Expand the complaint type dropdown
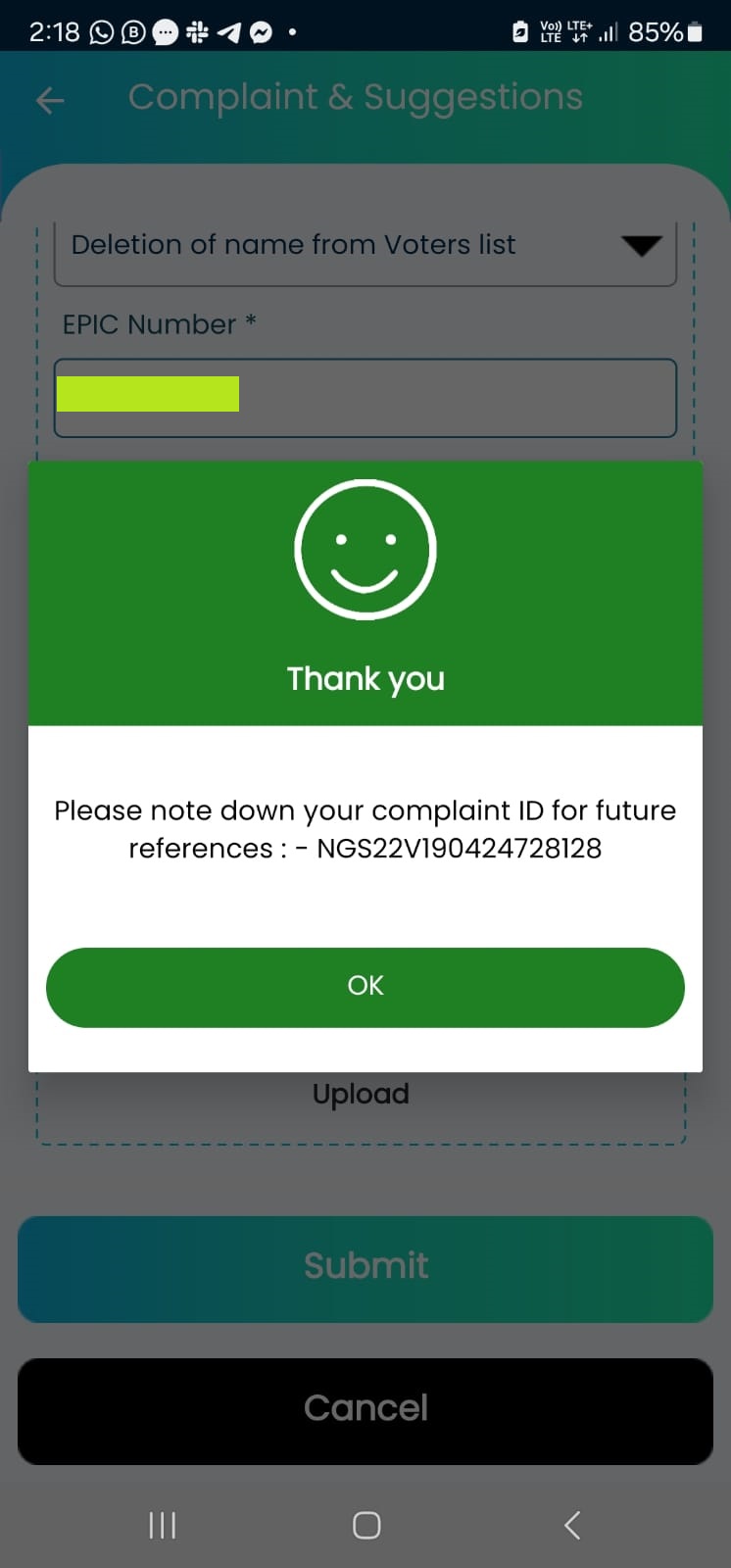 (x=641, y=245)
